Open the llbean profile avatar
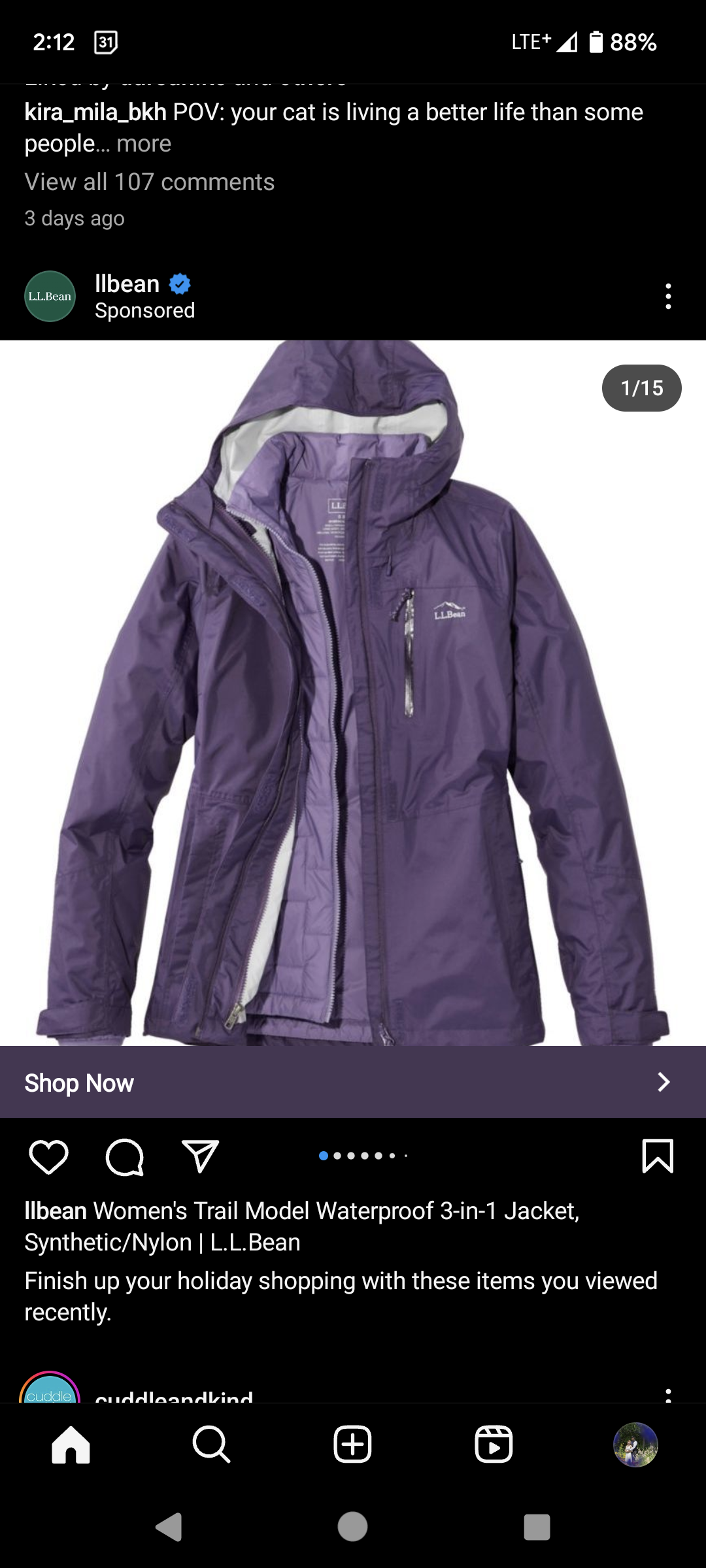 (x=50, y=297)
